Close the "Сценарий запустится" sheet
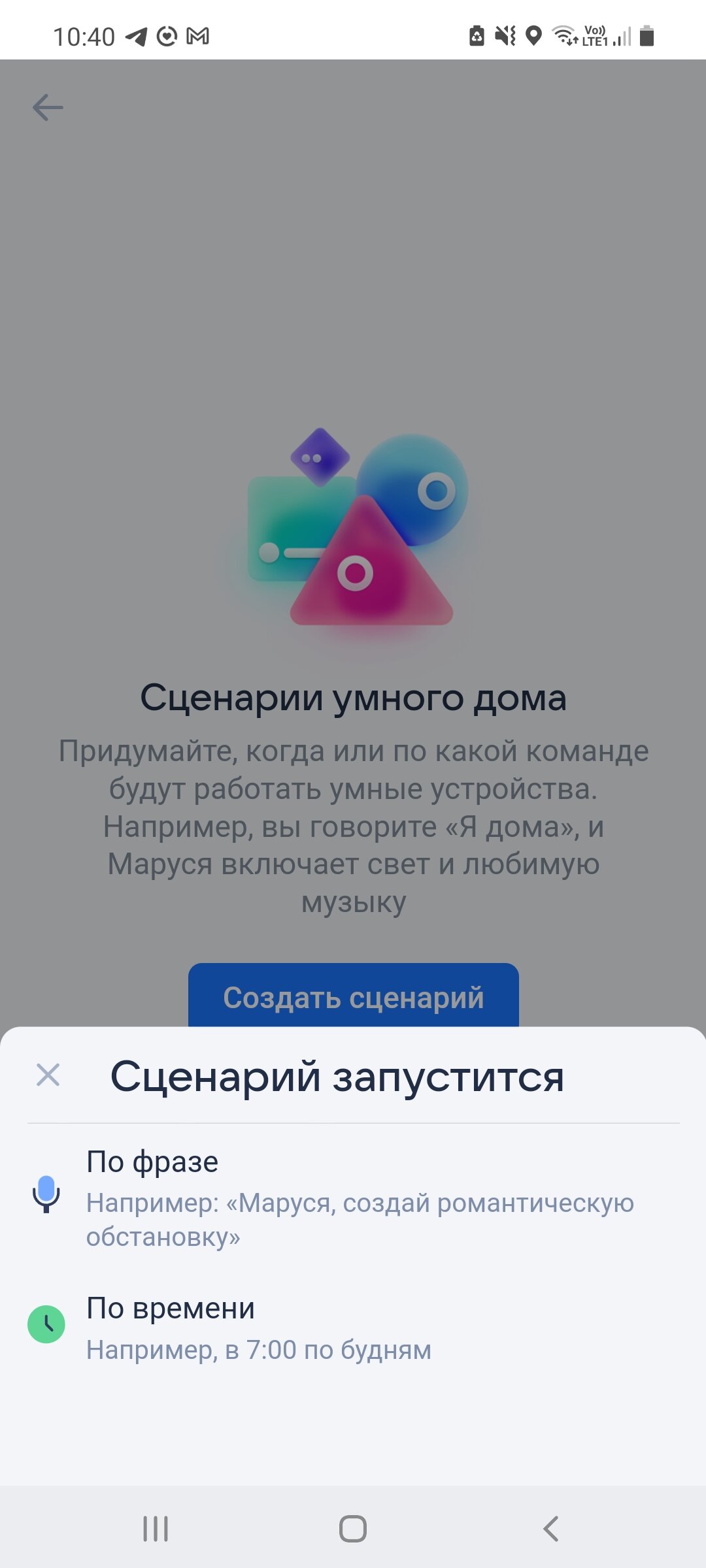 pos(48,1075)
